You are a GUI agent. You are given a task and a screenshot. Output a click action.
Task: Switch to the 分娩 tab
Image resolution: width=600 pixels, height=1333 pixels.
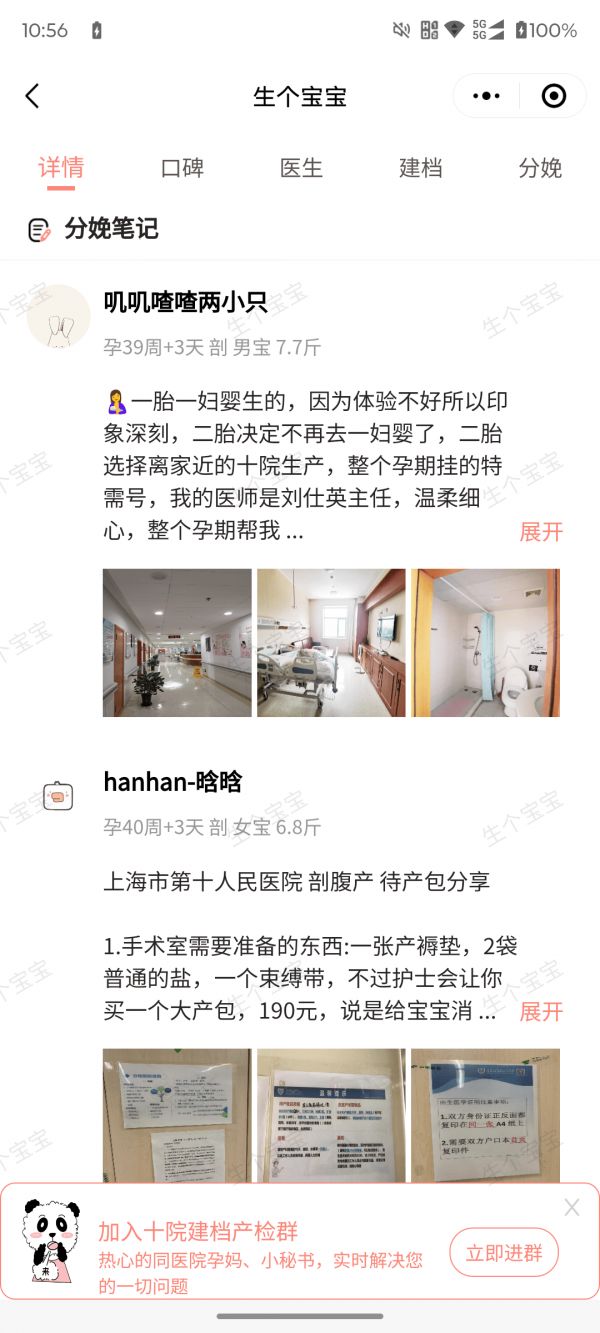(x=540, y=168)
